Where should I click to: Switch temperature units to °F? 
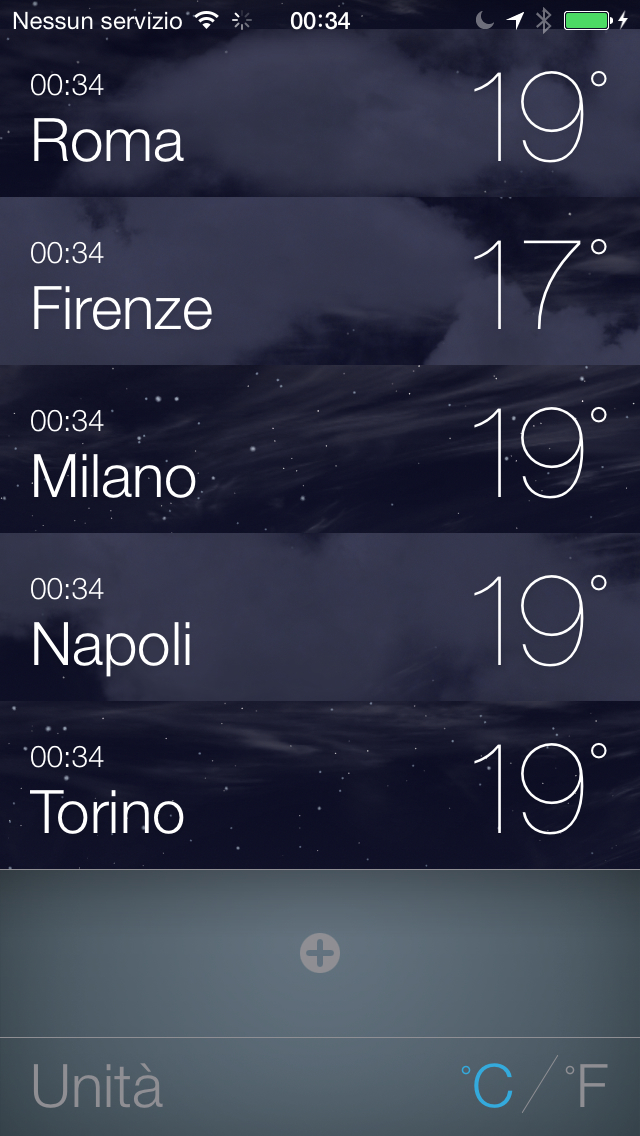coord(587,1087)
